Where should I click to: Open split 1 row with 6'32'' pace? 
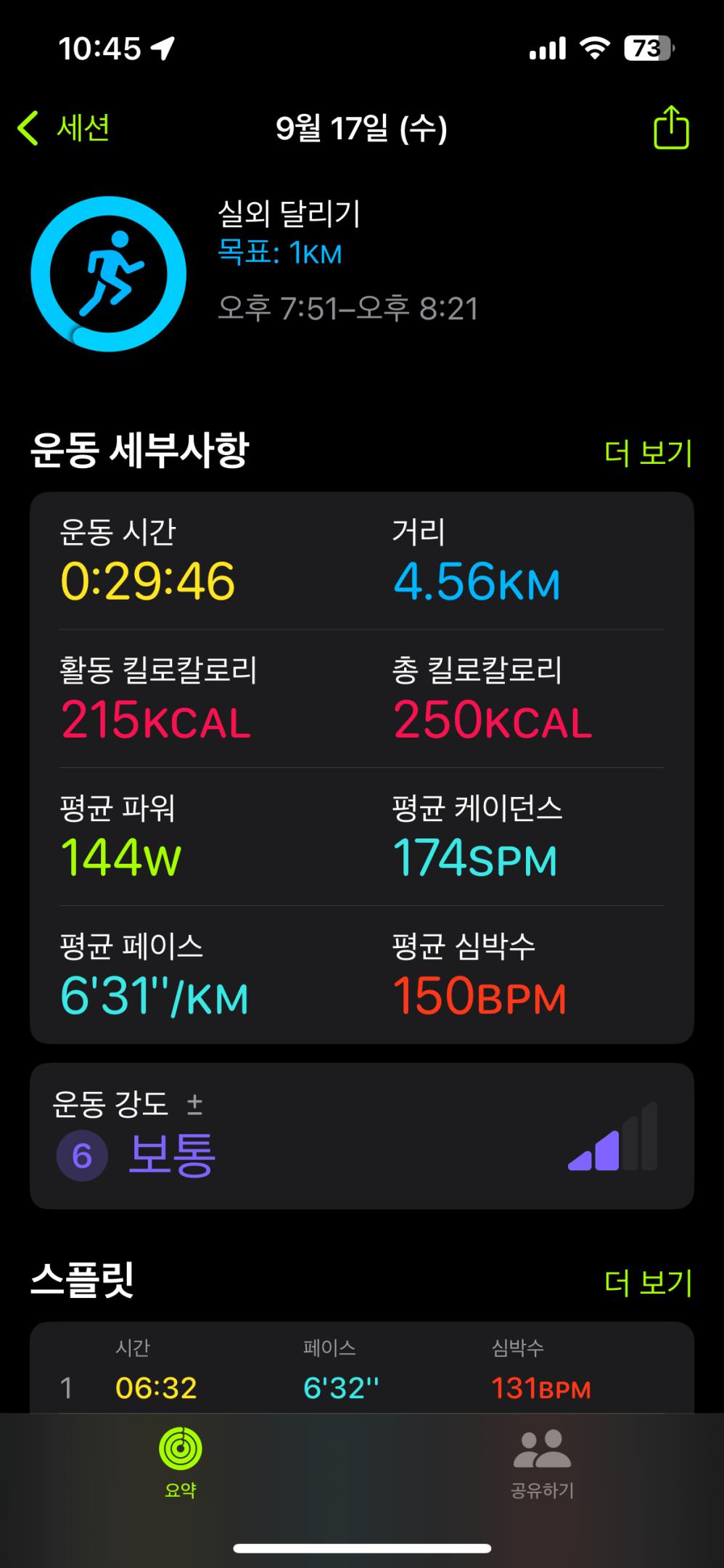click(x=361, y=1387)
